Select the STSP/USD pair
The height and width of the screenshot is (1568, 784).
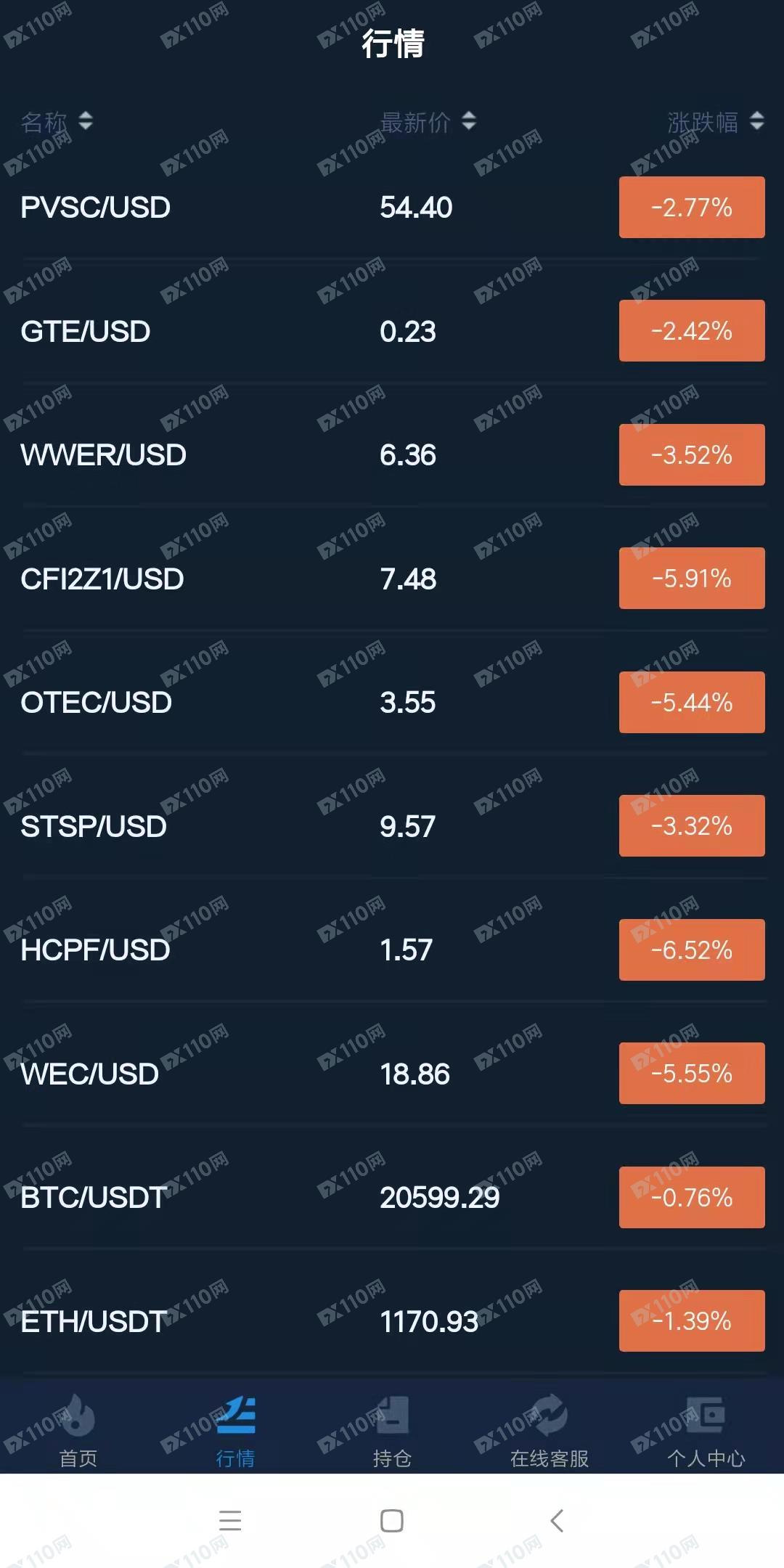pos(392,826)
